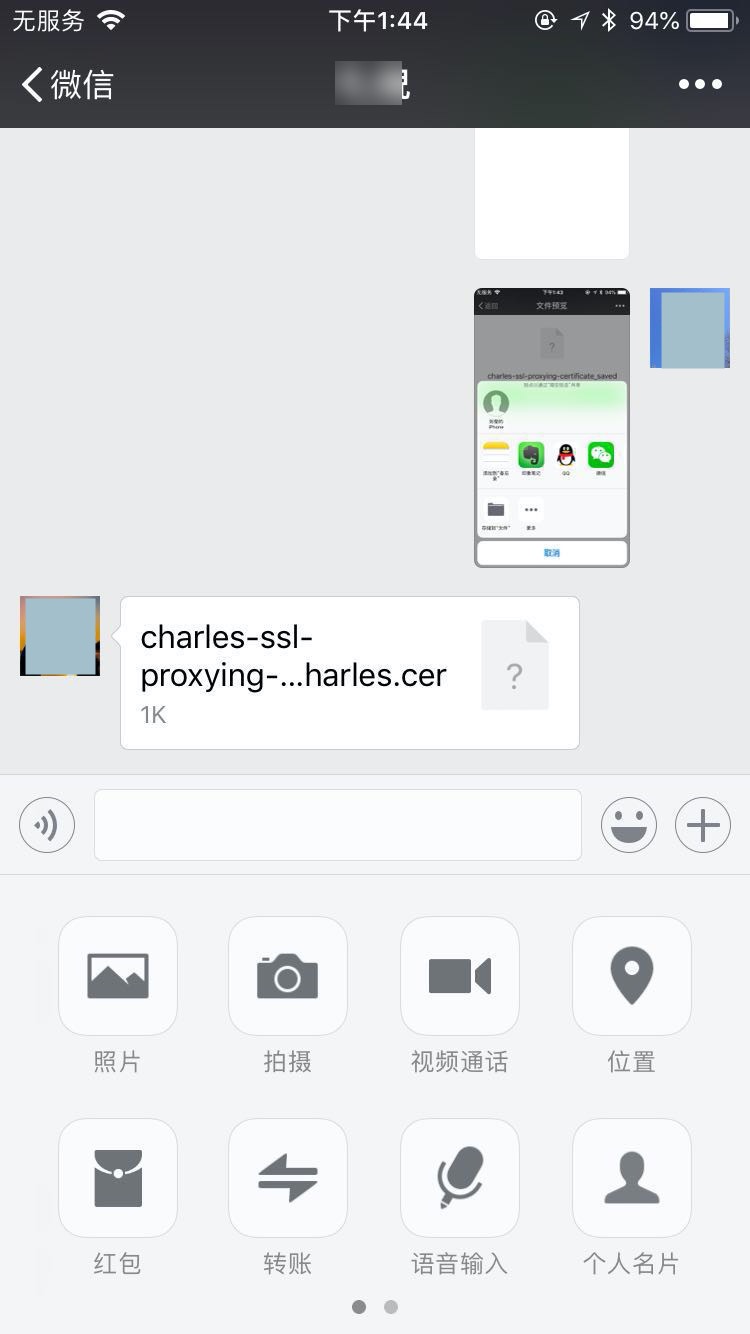Send a 红包 red packet
This screenshot has width=750, height=1334.
pos(118,1178)
